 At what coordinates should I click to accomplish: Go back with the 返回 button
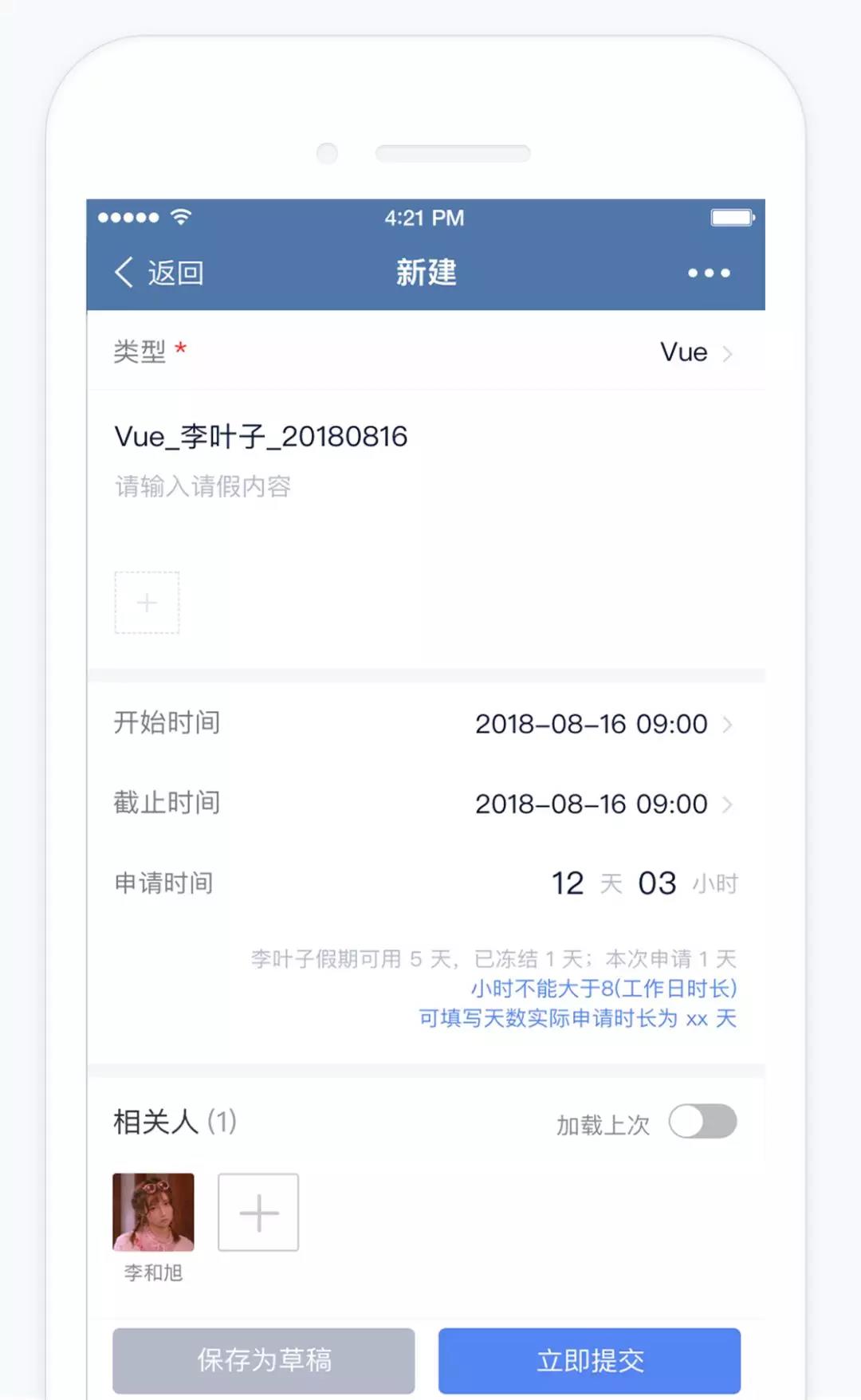pos(159,273)
